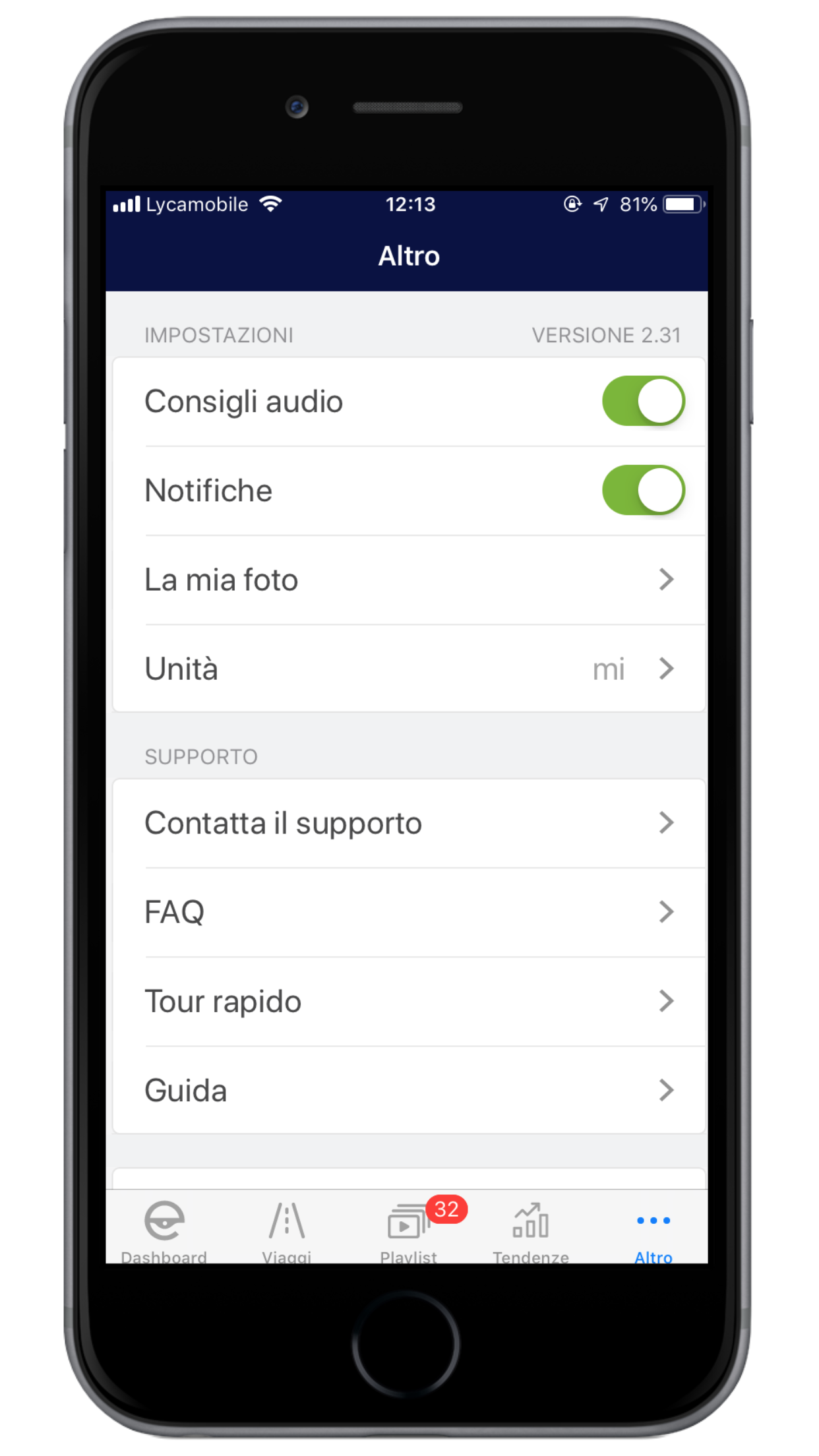This screenshot has width=819, height=1456.
Task: Start the Tour rapido
Action: pyautogui.click(x=409, y=1001)
